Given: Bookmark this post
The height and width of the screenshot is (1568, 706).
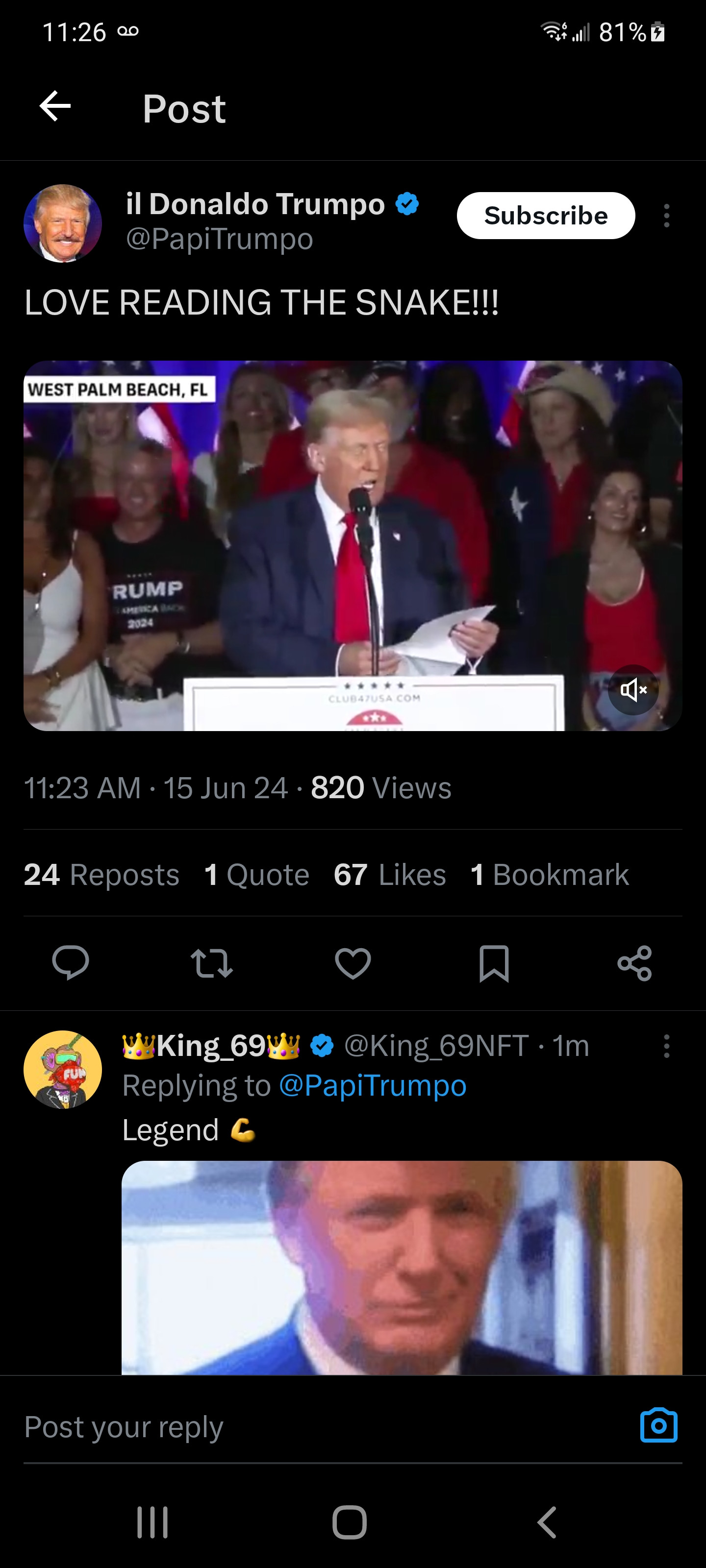Looking at the screenshot, I should (x=493, y=963).
